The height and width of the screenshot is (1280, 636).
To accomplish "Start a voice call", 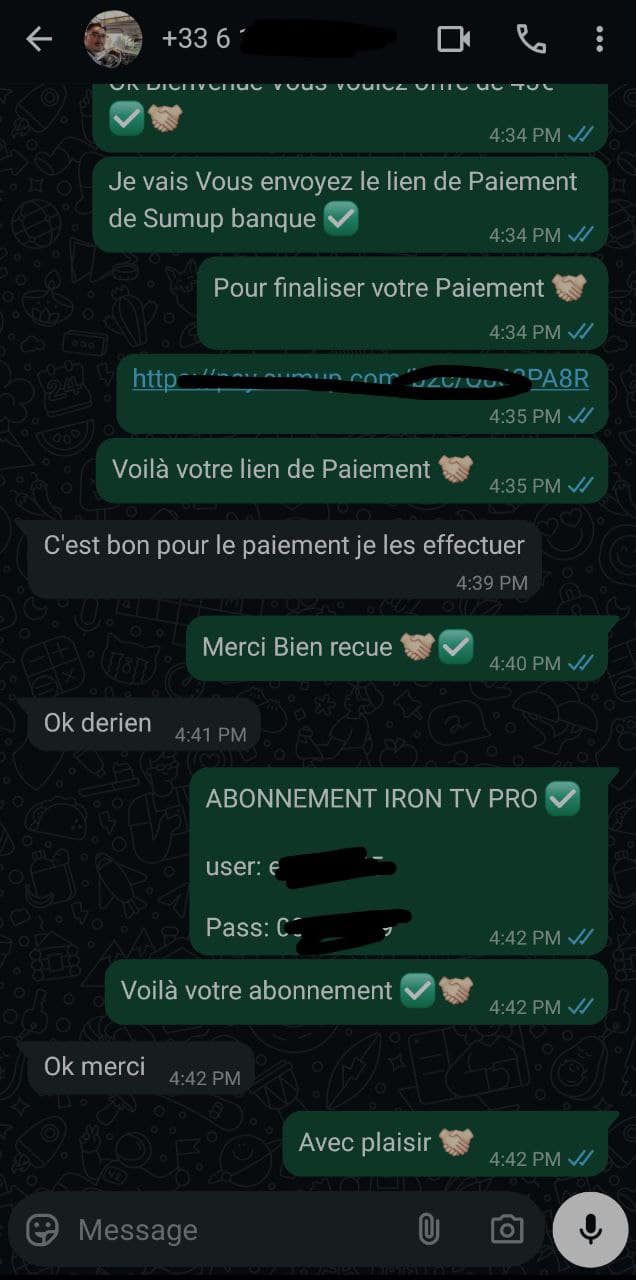I will click(x=530, y=40).
